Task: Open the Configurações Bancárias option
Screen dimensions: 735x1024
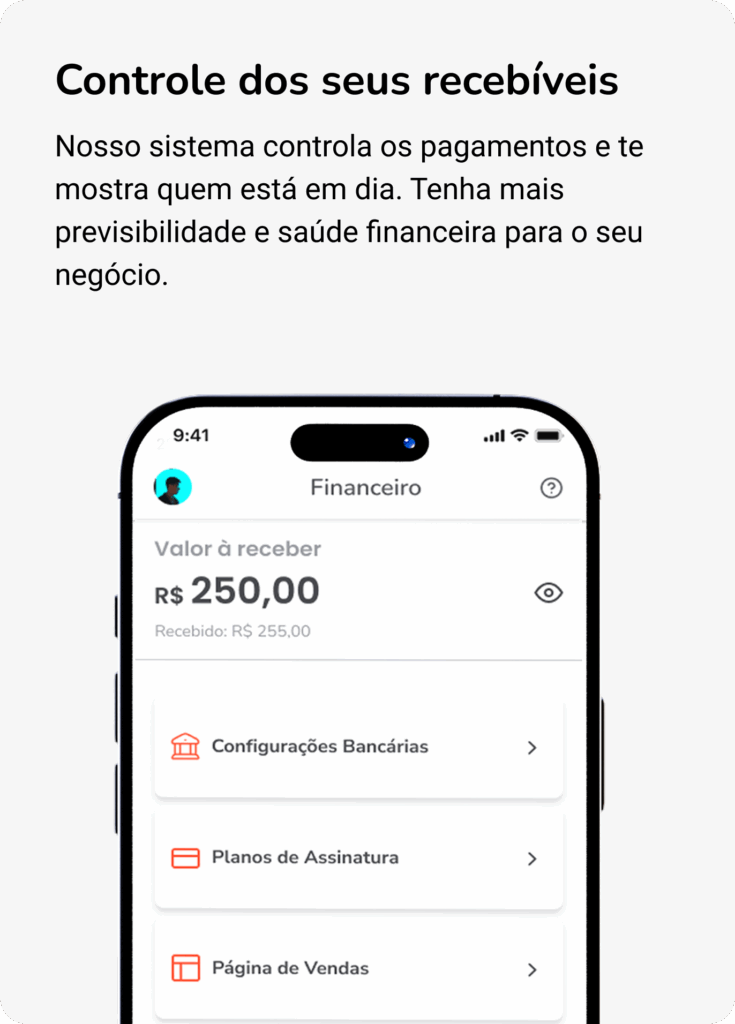Action: [x=322, y=746]
